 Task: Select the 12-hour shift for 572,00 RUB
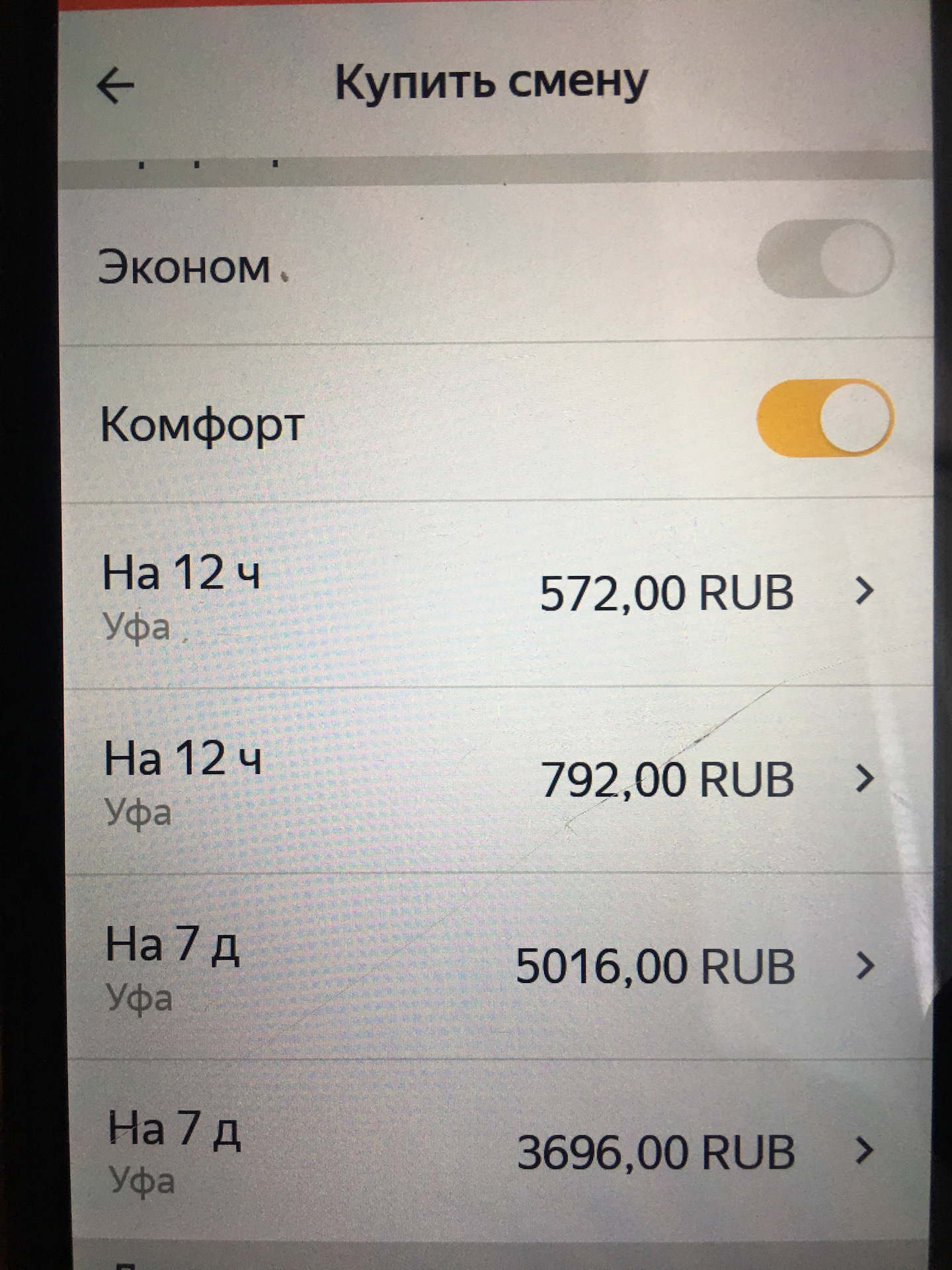pyautogui.click(x=496, y=593)
